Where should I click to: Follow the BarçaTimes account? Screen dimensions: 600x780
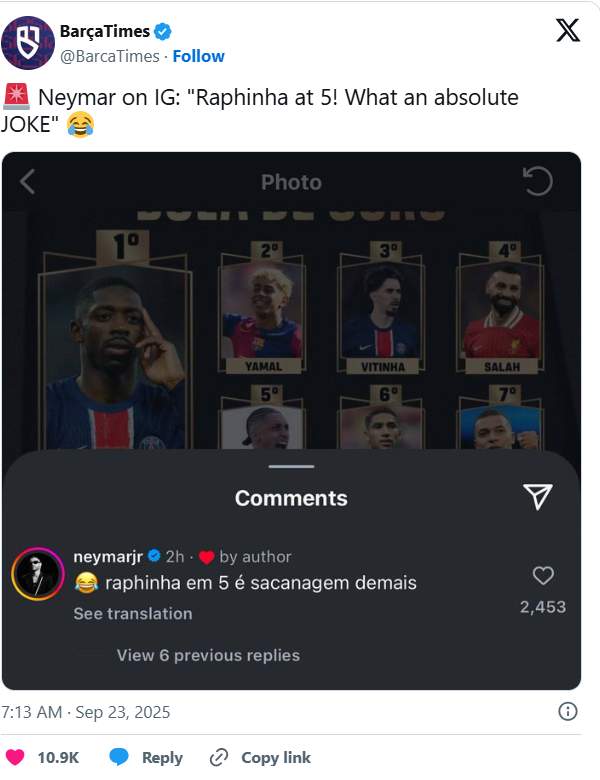point(198,56)
